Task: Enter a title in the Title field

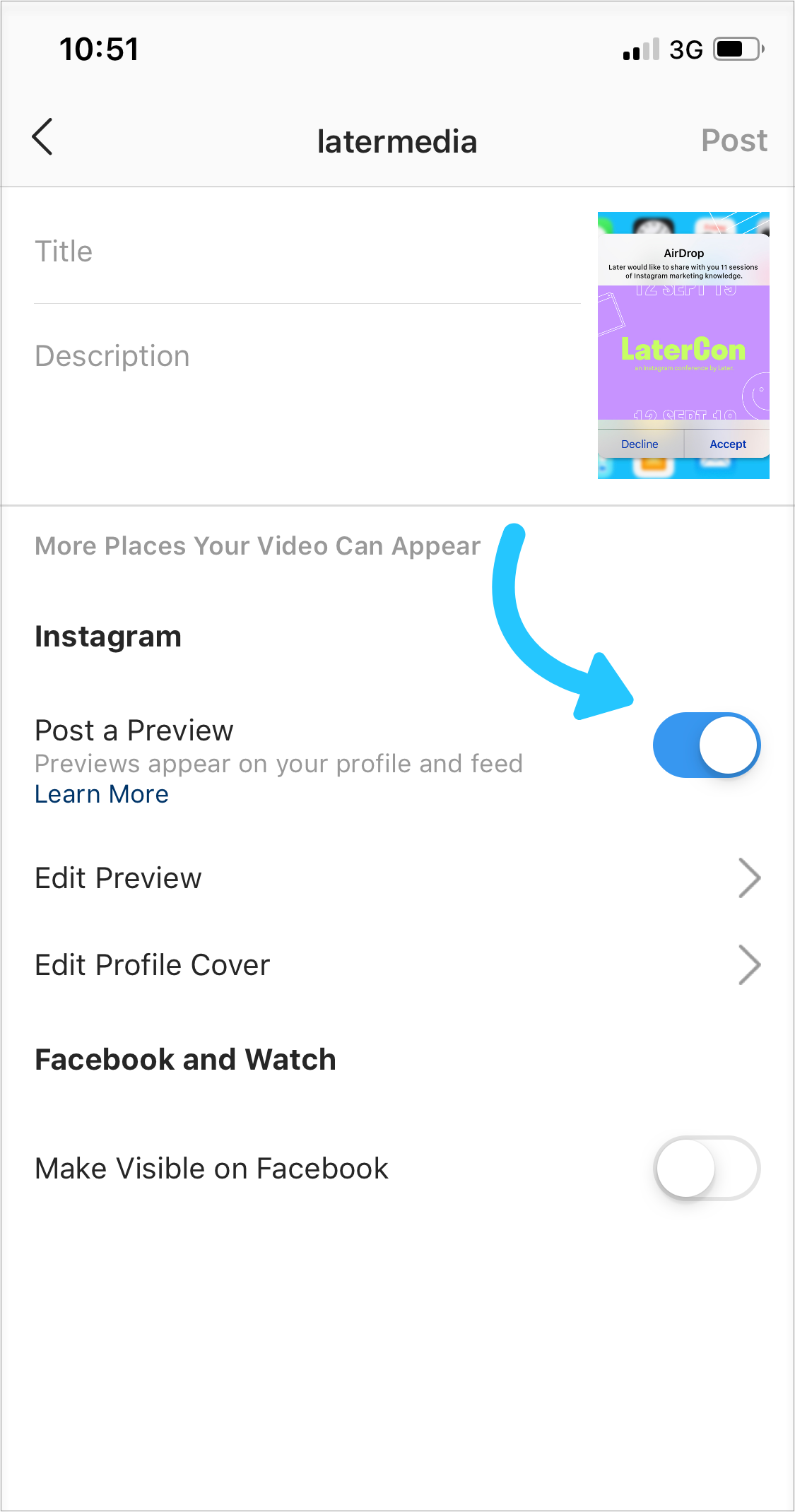Action: tap(307, 252)
